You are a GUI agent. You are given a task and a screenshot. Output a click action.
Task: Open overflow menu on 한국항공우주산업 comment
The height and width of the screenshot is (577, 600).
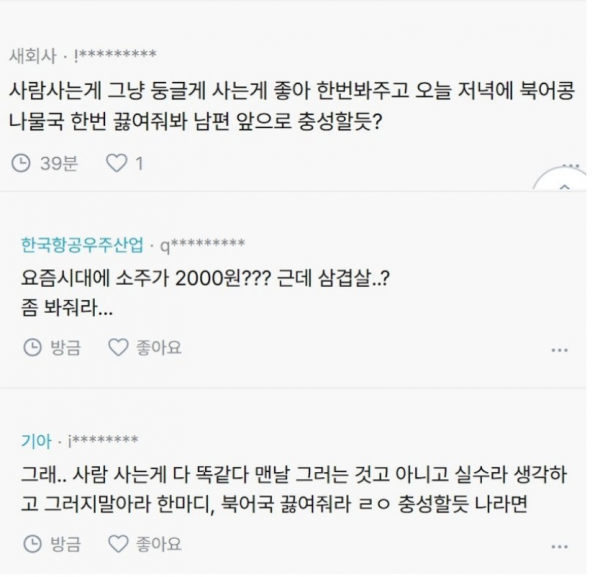pyautogui.click(x=559, y=349)
